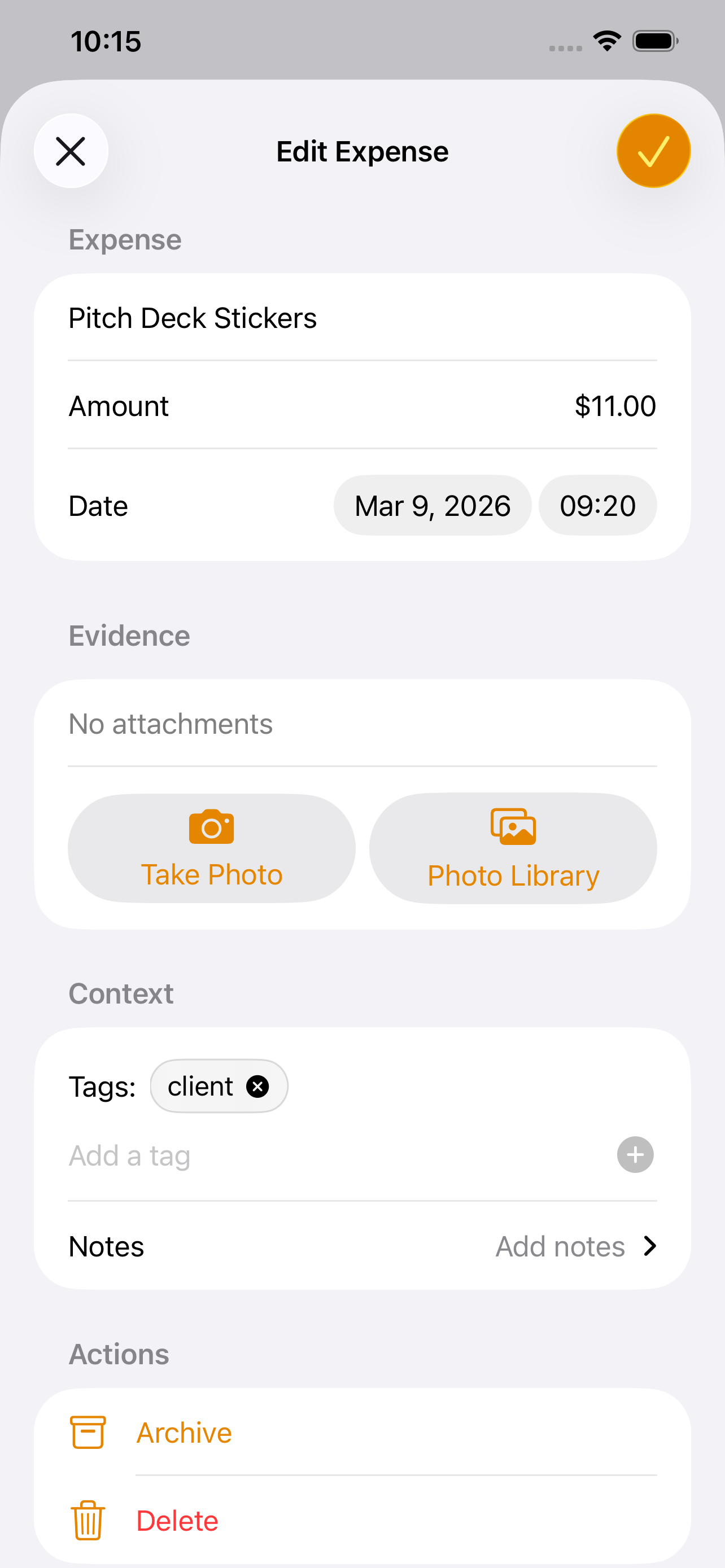Screen dimensions: 725x1568
Task: Adjust the 09:20 time picker
Action: (597, 506)
